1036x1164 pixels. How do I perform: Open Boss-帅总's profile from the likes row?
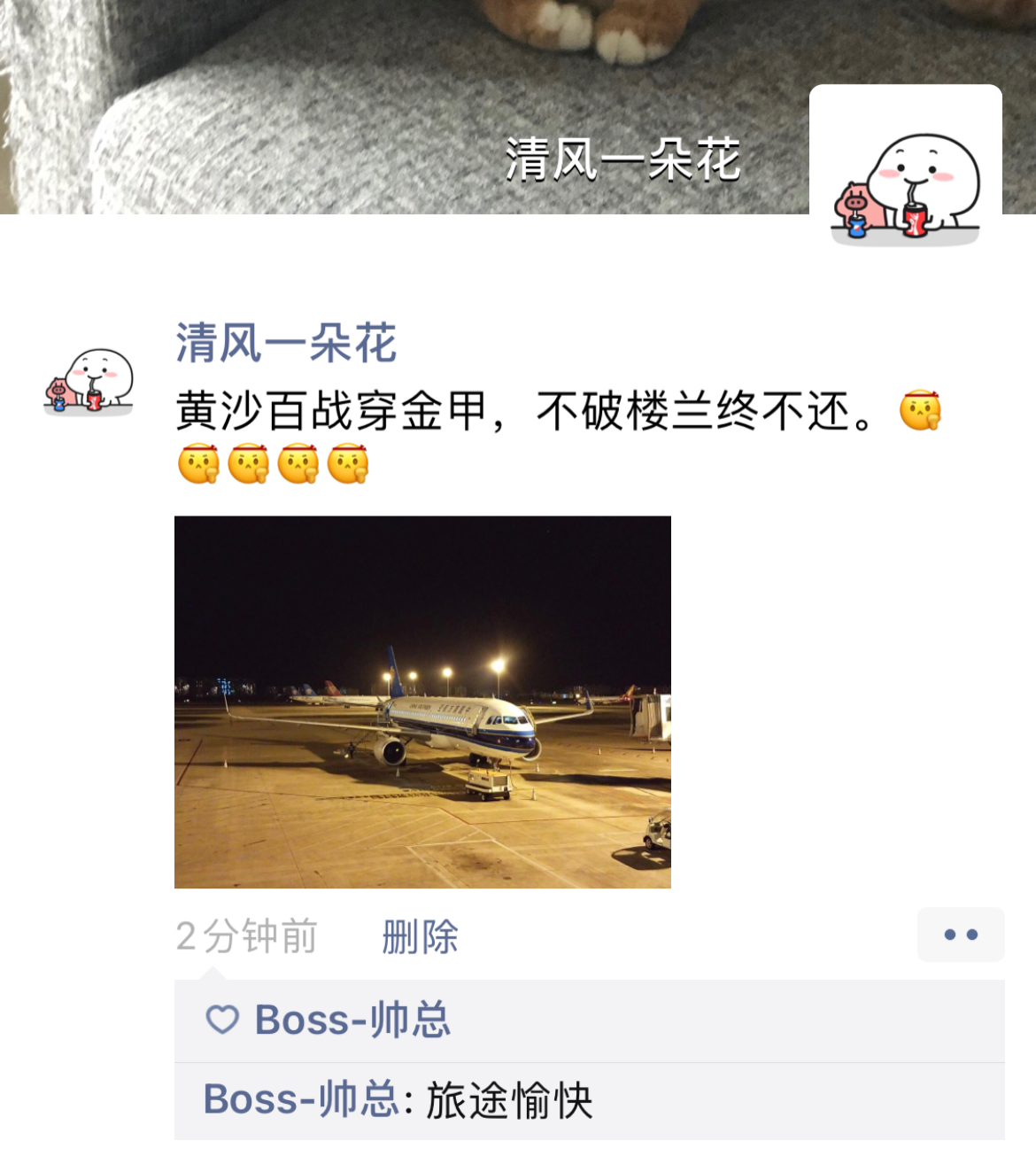point(352,1020)
